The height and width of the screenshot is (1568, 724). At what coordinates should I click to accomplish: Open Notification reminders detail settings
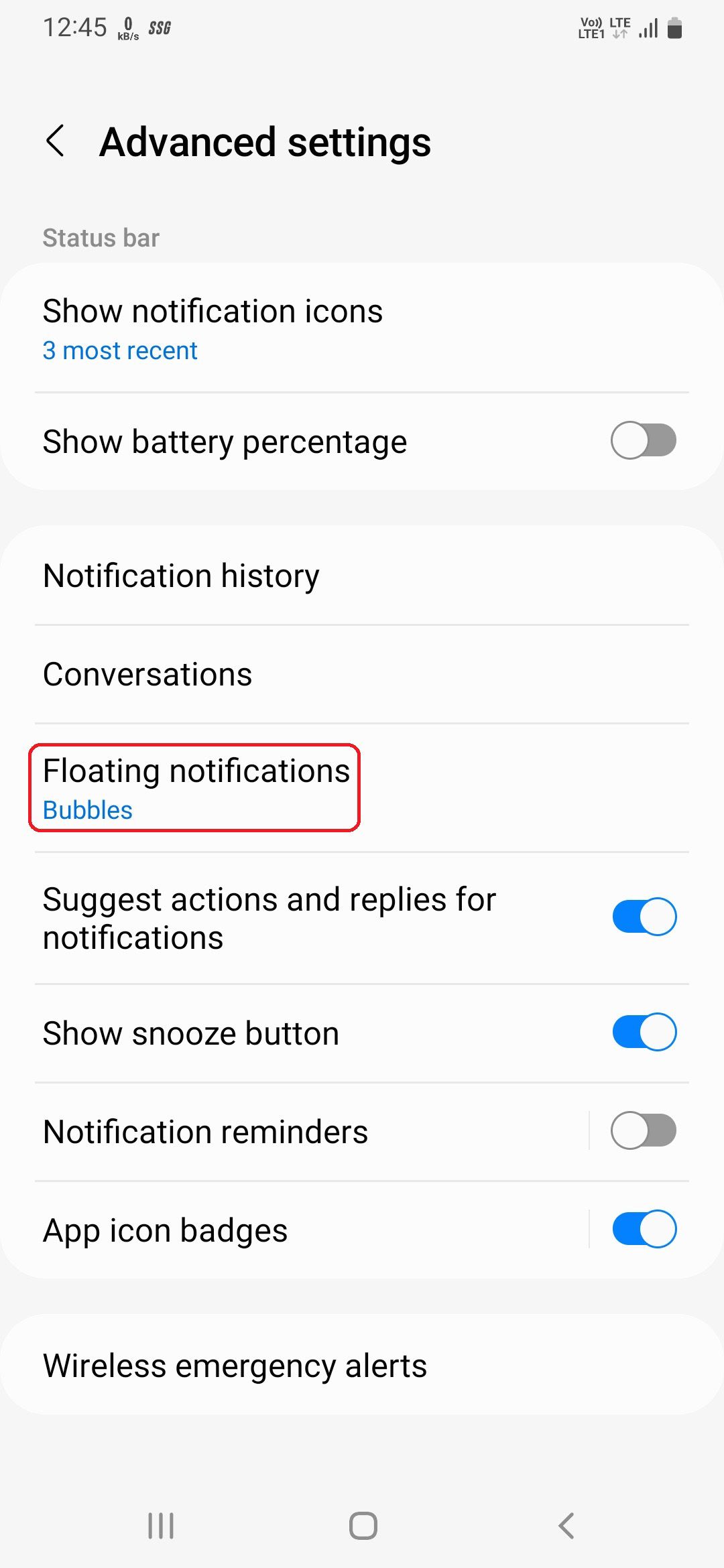[x=268, y=1130]
